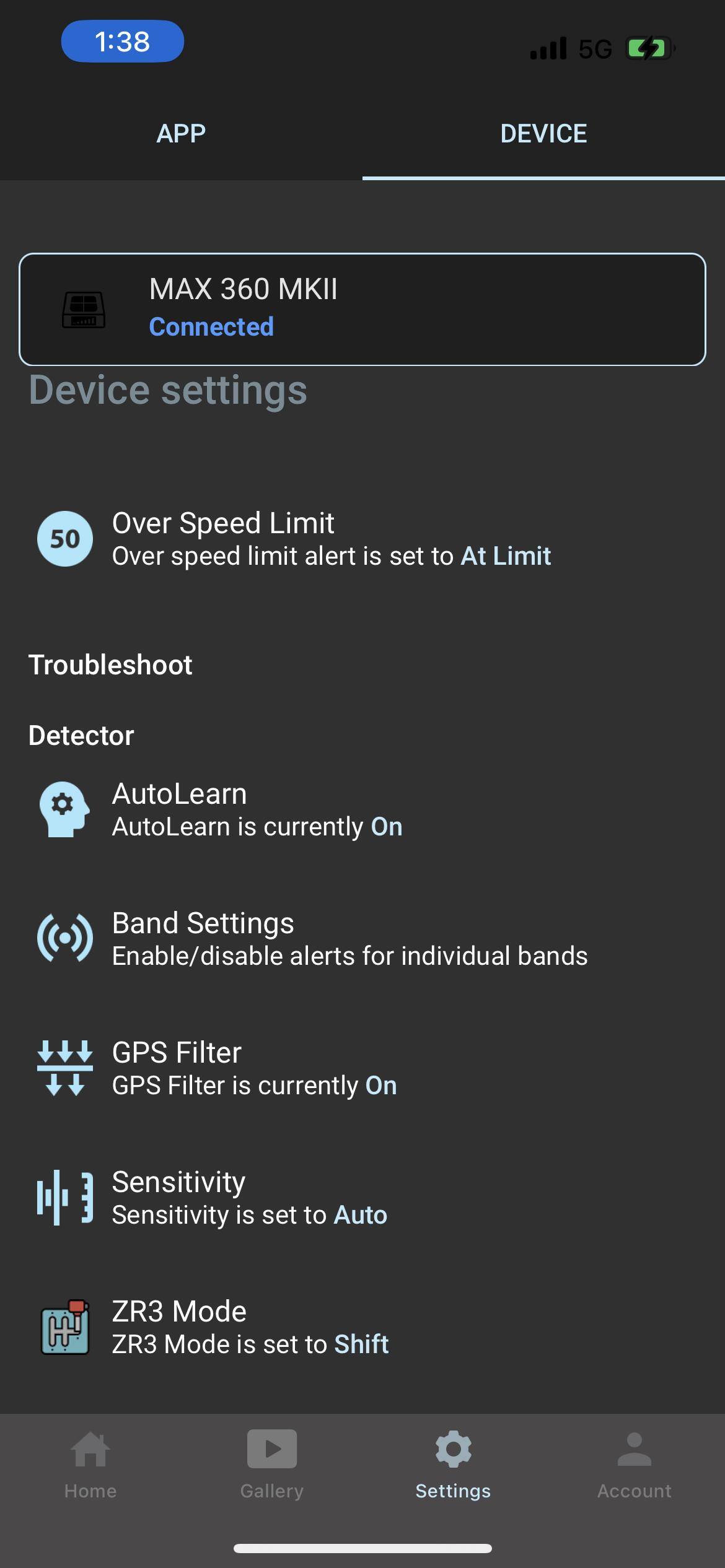Open Band Settings
Viewport: 725px width, 1568px height.
point(349,939)
